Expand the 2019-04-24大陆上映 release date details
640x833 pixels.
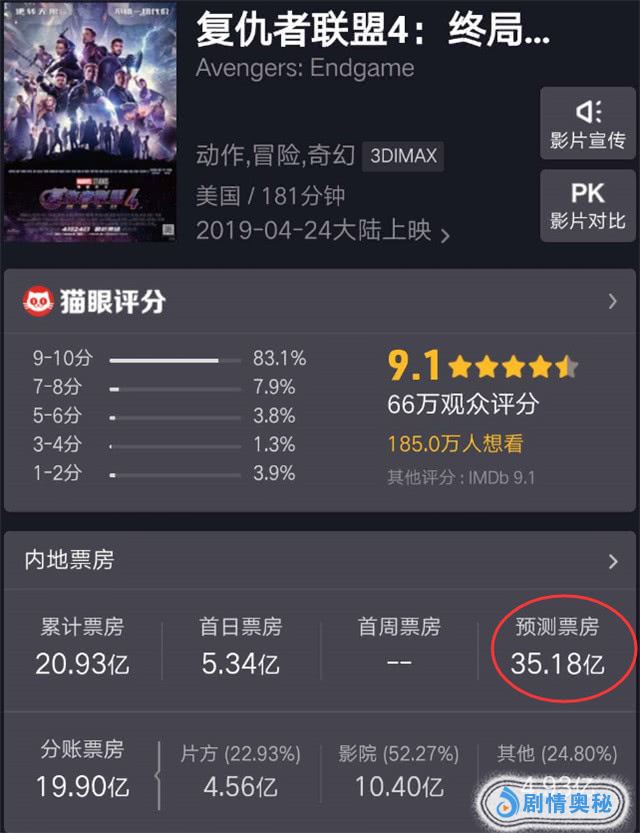[322, 231]
